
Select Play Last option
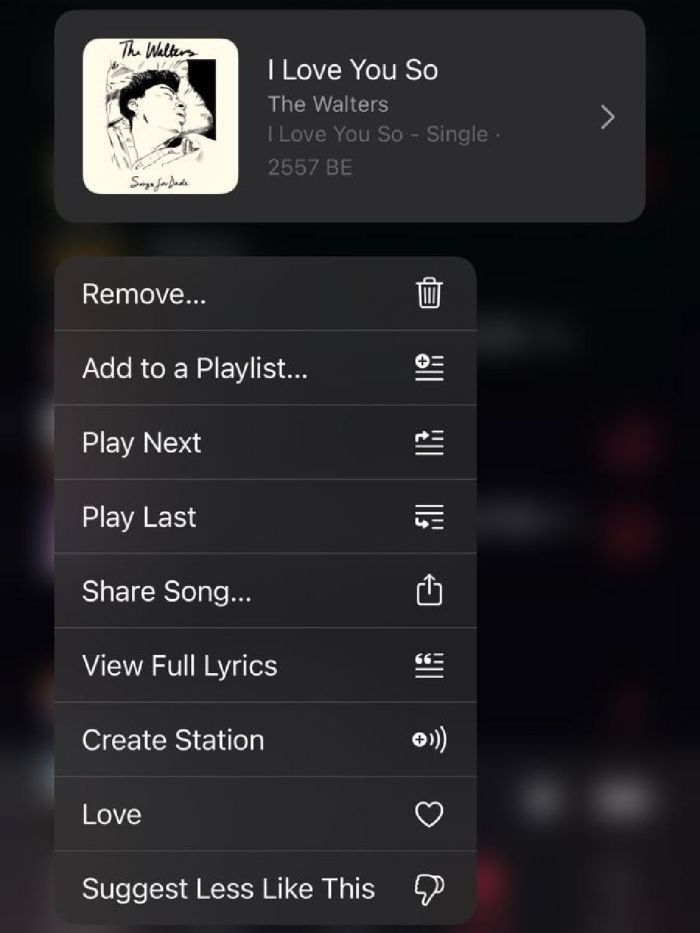click(x=265, y=517)
